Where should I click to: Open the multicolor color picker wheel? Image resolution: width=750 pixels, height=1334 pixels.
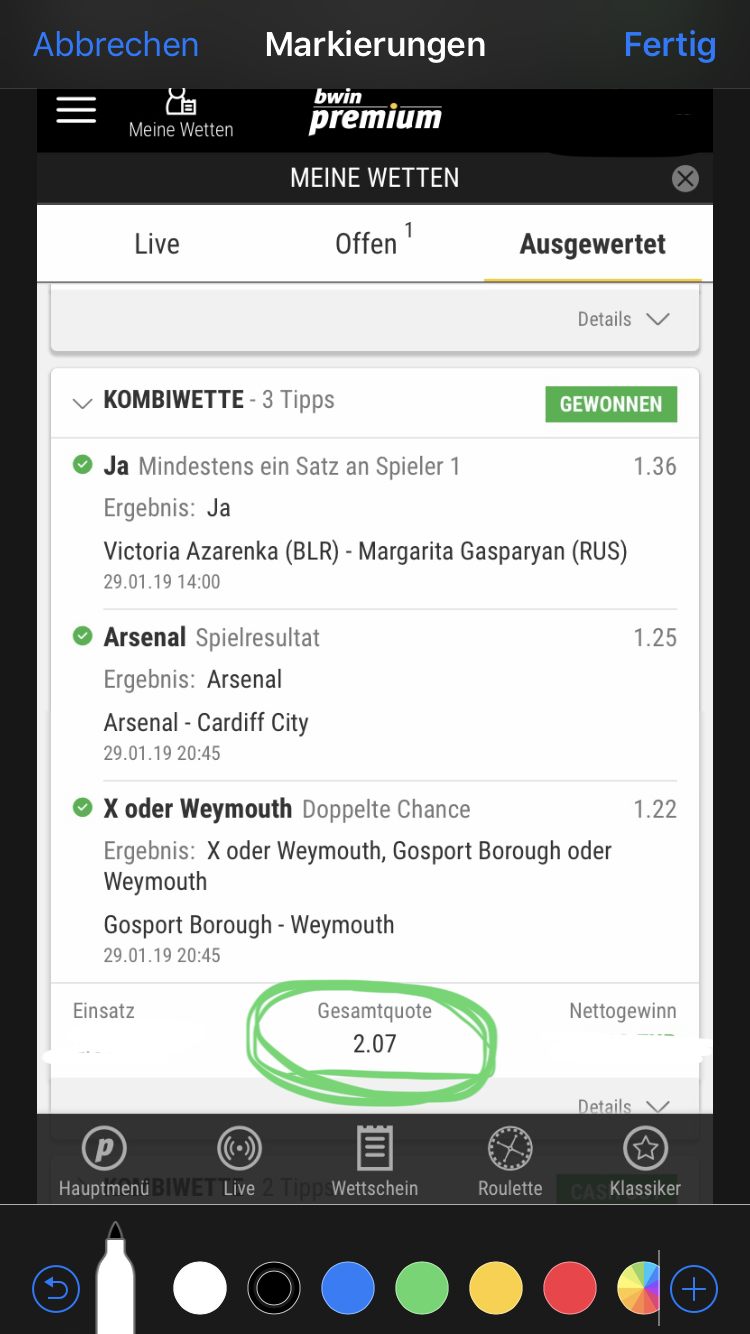[638, 1288]
